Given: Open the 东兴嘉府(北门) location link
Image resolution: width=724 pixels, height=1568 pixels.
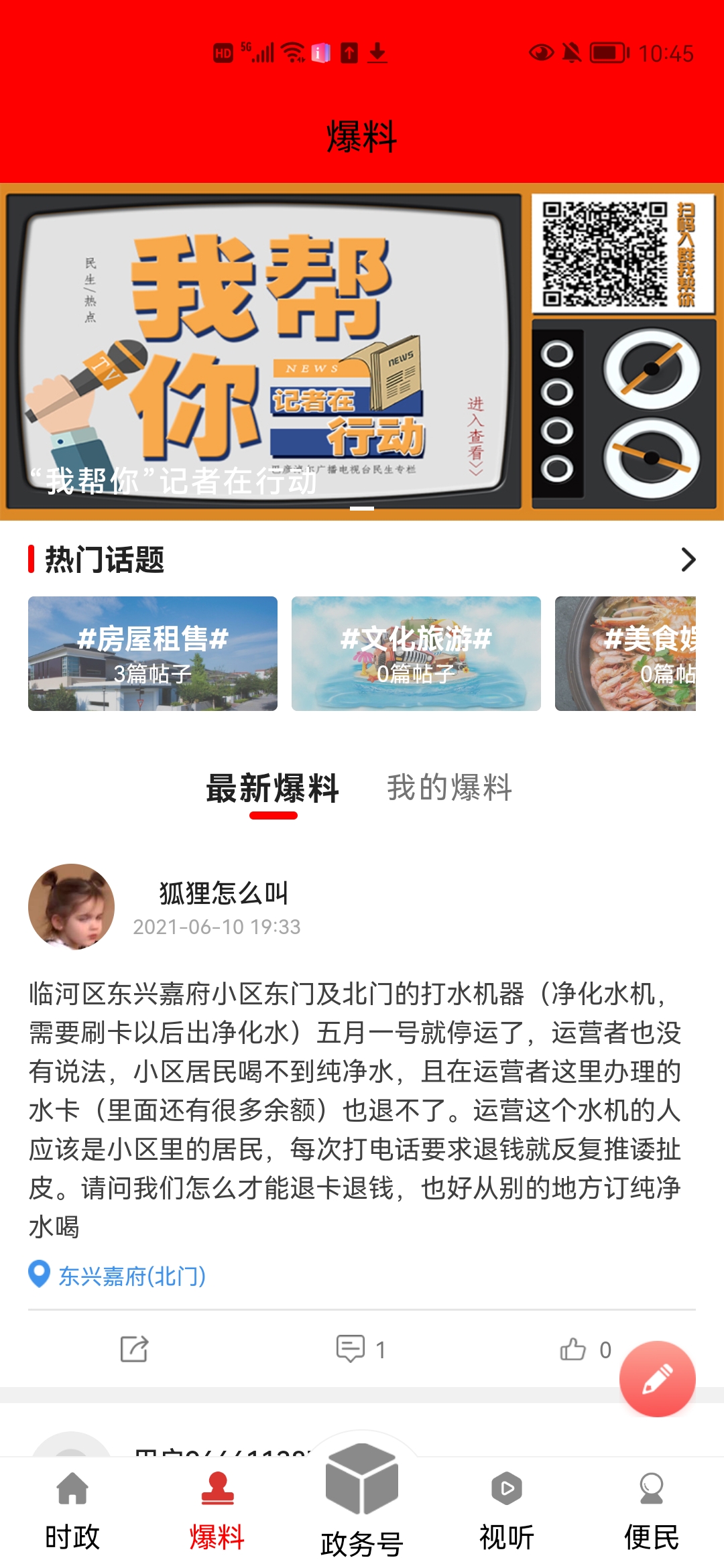Looking at the screenshot, I should click(131, 1275).
